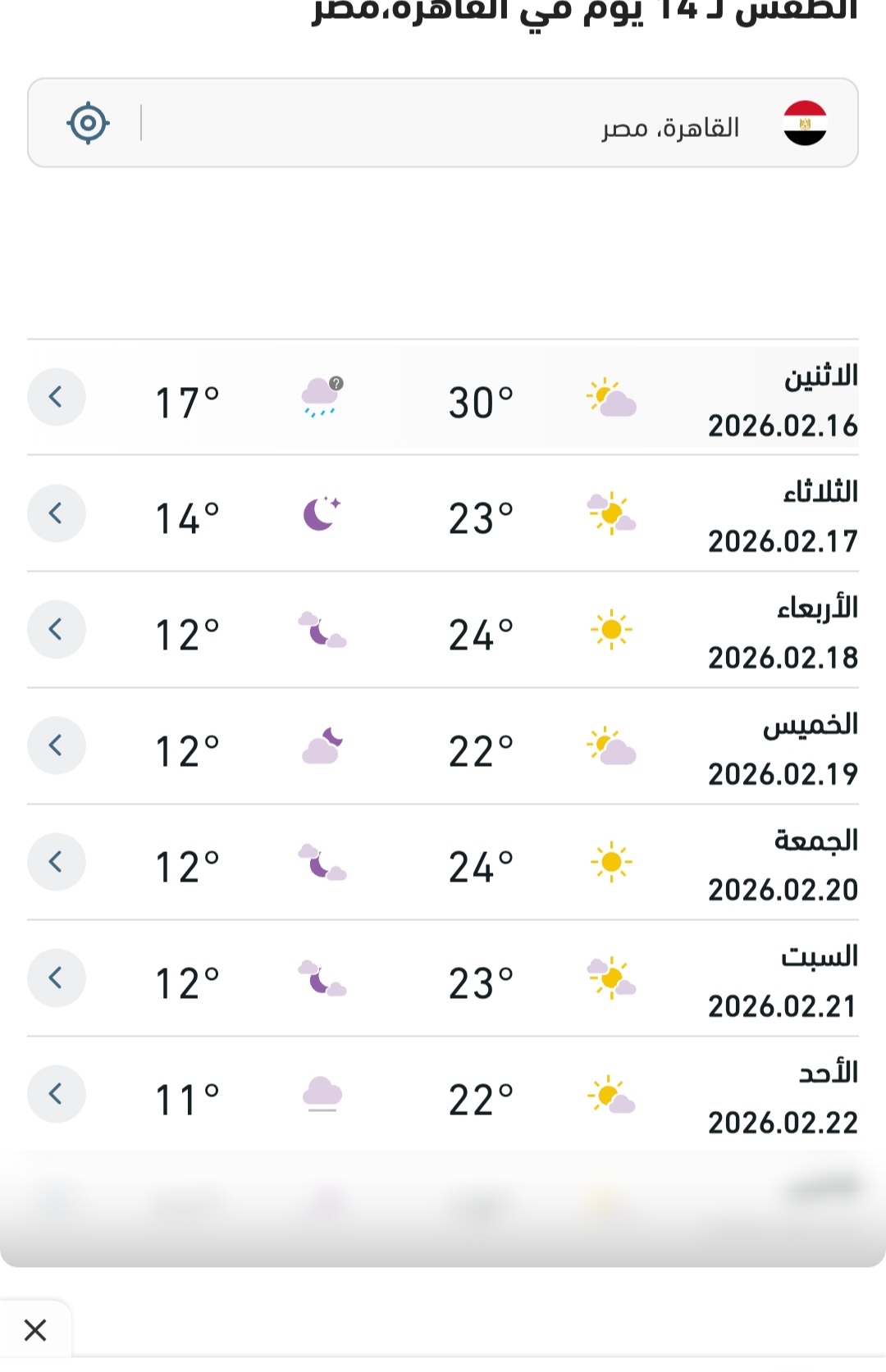
Task: Expand the الثلاثاء 2026.02.17 forecast row
Action: [57, 514]
